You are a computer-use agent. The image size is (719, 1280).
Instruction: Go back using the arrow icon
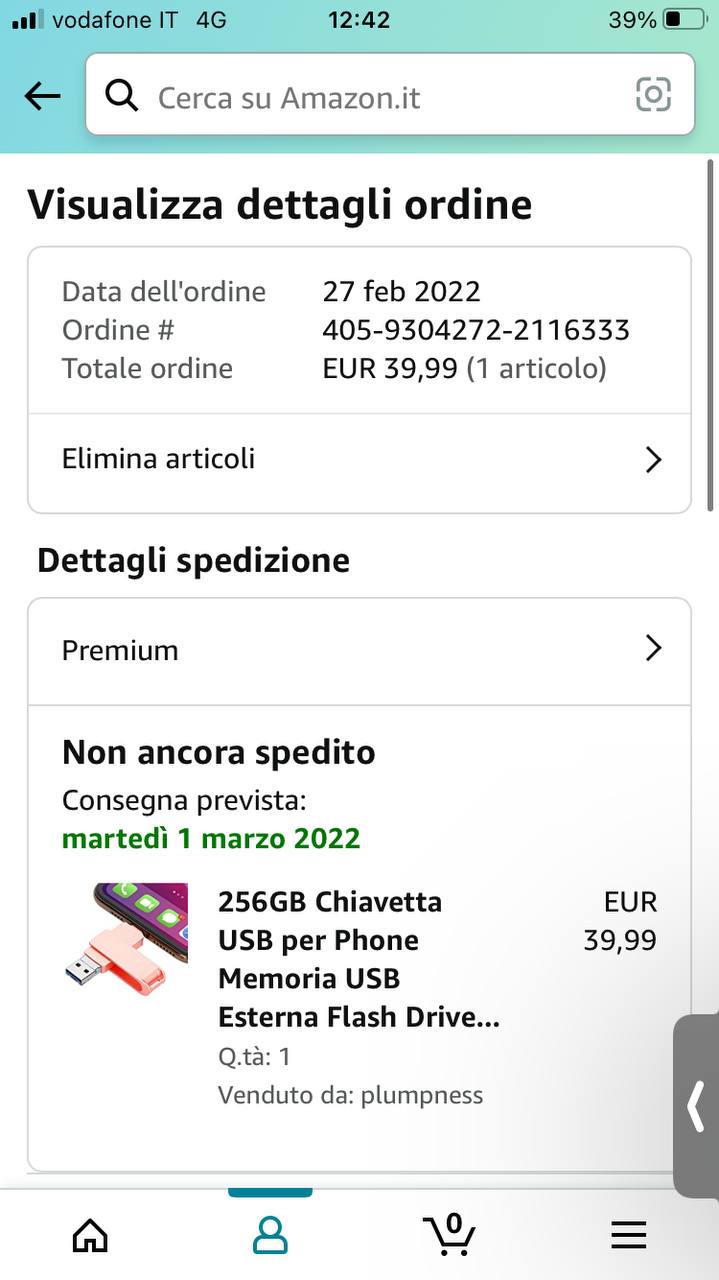[42, 96]
